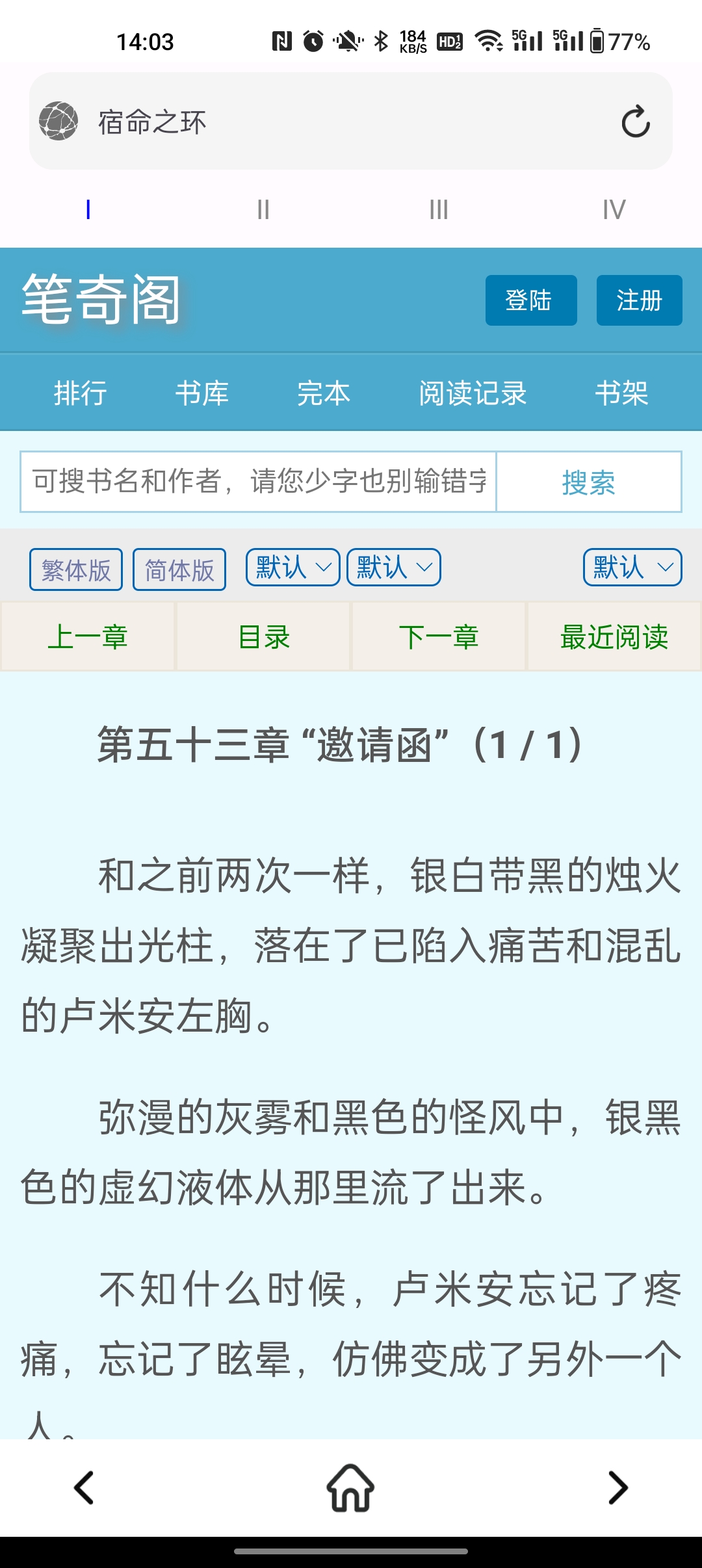Switch to 繁体版 traditional Chinese
Screen dimensions: 702x1568
click(x=76, y=569)
